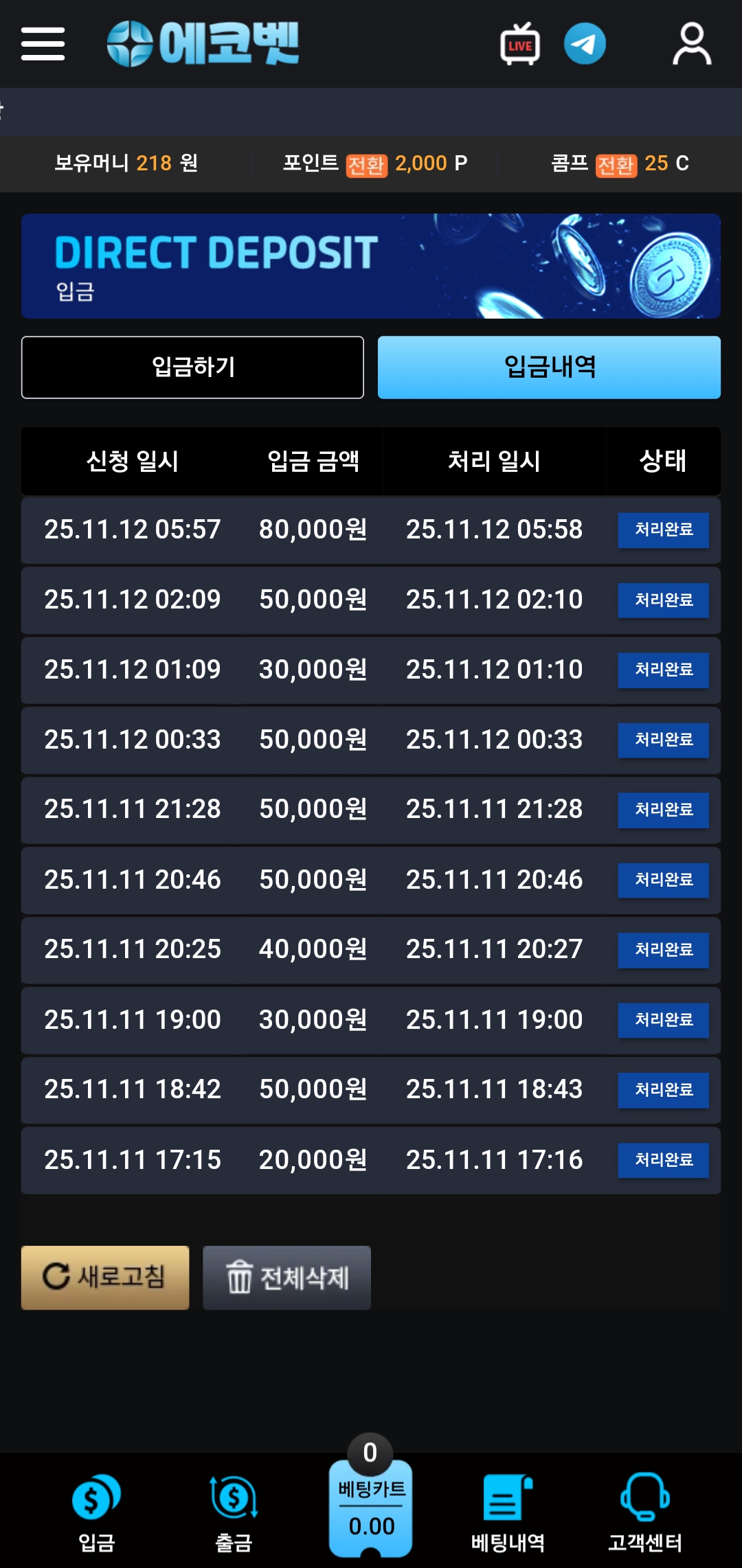Convert comp with the 콤프 전환 button
Viewport: 742px width, 1568px height.
pyautogui.click(x=616, y=165)
